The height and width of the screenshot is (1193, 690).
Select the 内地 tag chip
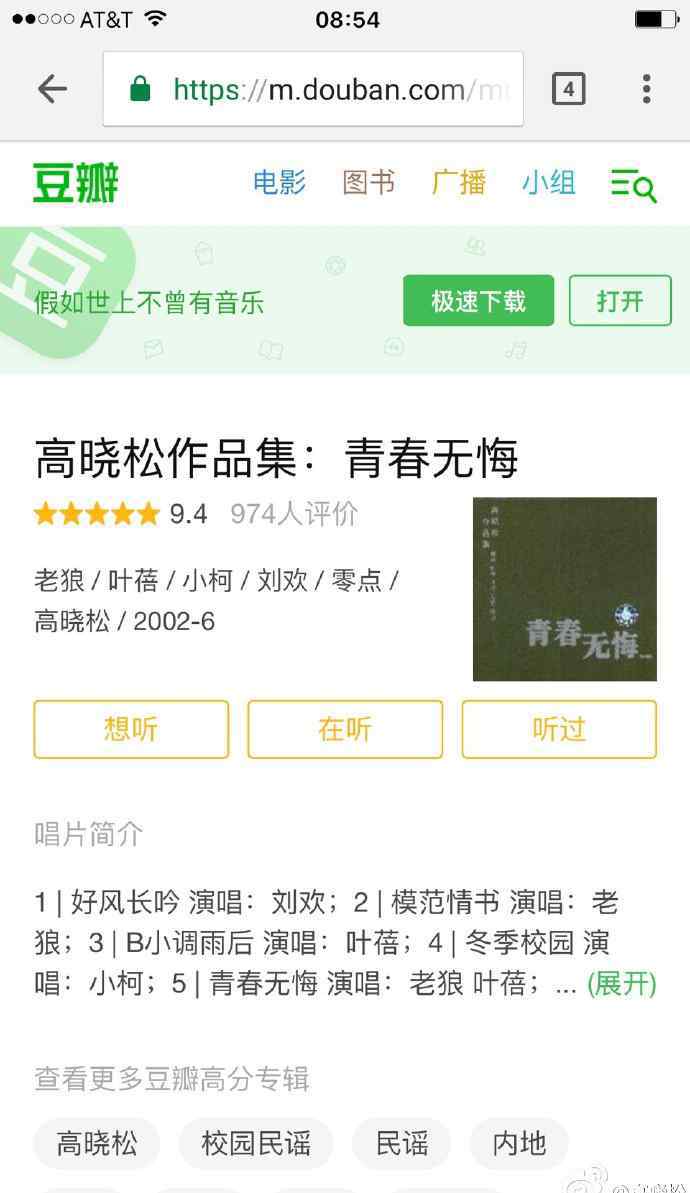[519, 1144]
